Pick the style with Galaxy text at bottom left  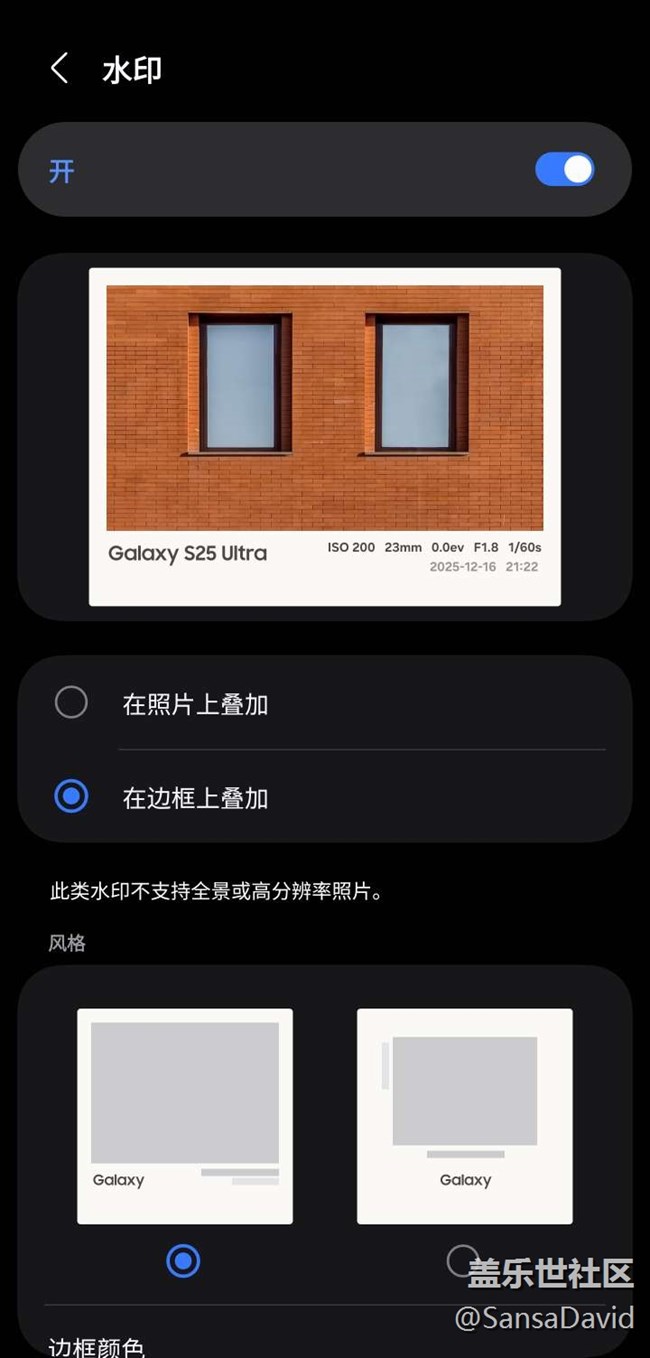[x=185, y=1116]
